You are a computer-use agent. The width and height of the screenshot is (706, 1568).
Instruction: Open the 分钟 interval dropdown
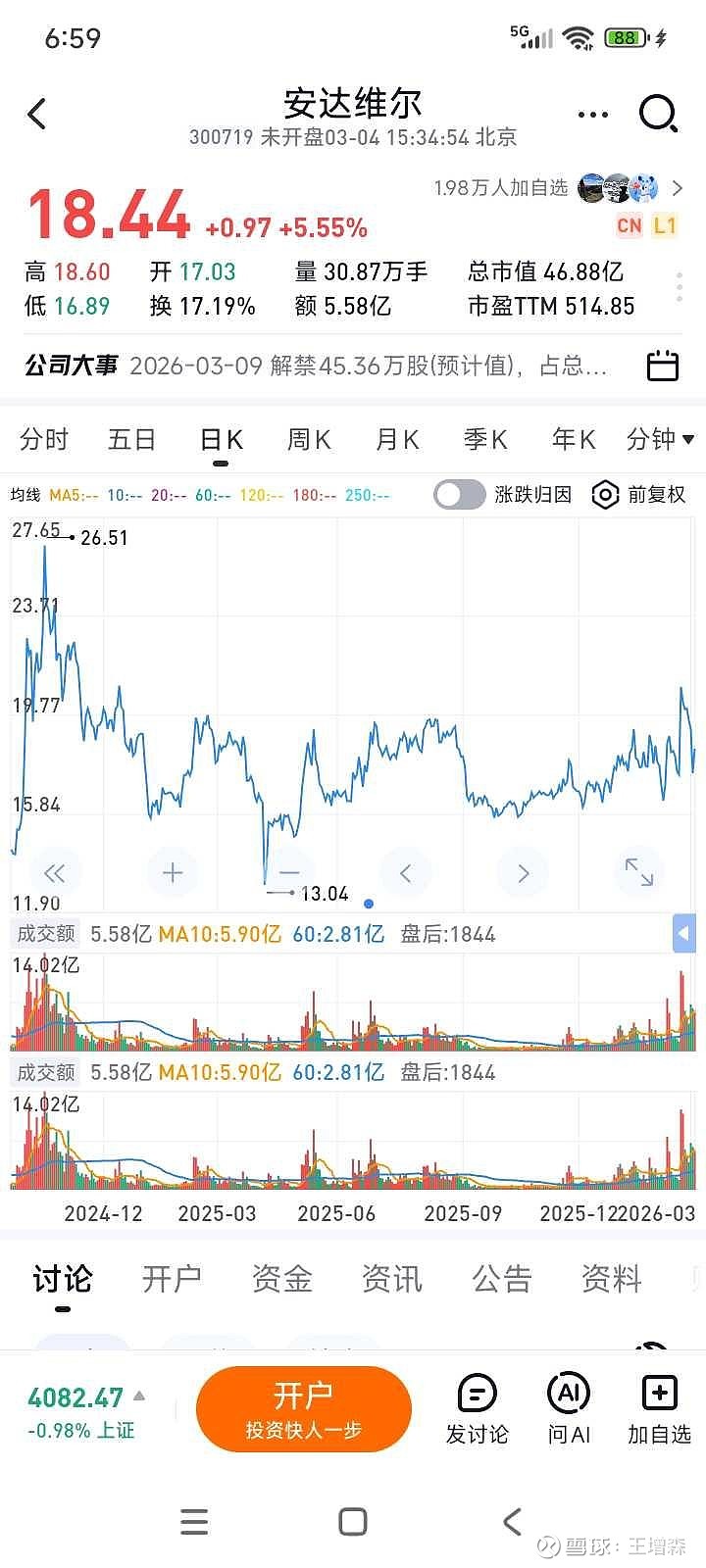click(x=660, y=439)
